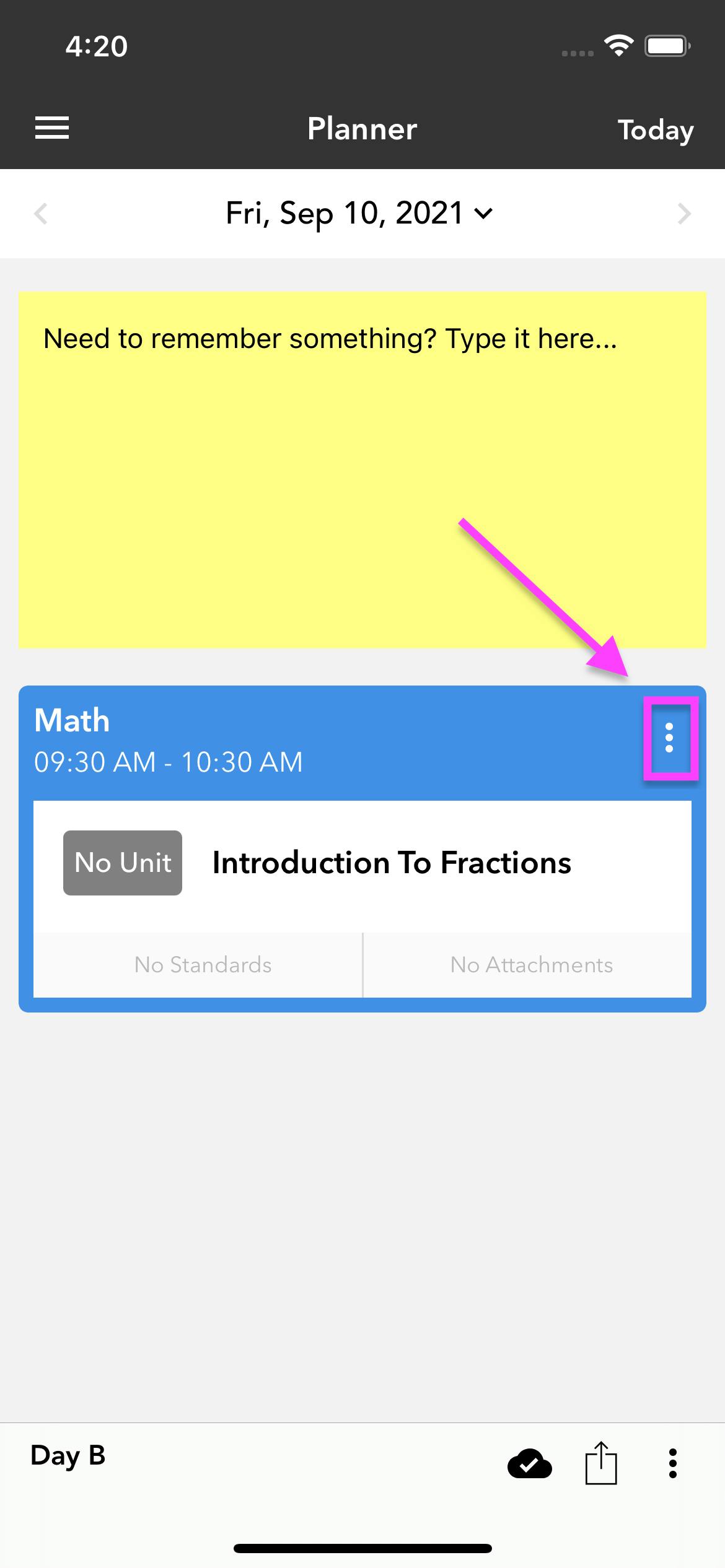Image resolution: width=725 pixels, height=1568 pixels.
Task: Tap No Standards in the Math lesson
Action: point(203,965)
